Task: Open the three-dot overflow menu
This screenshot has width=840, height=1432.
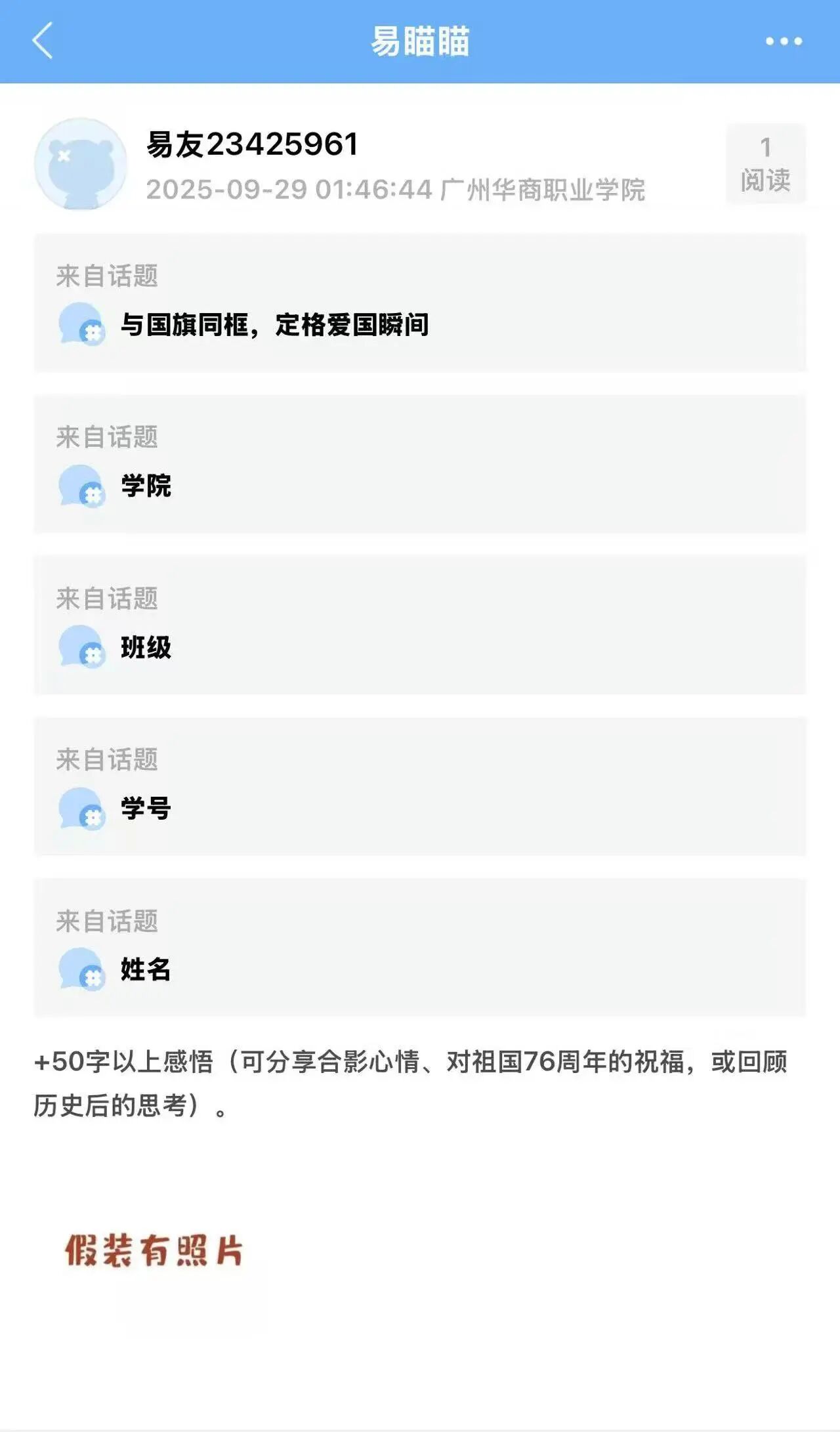Action: click(784, 41)
